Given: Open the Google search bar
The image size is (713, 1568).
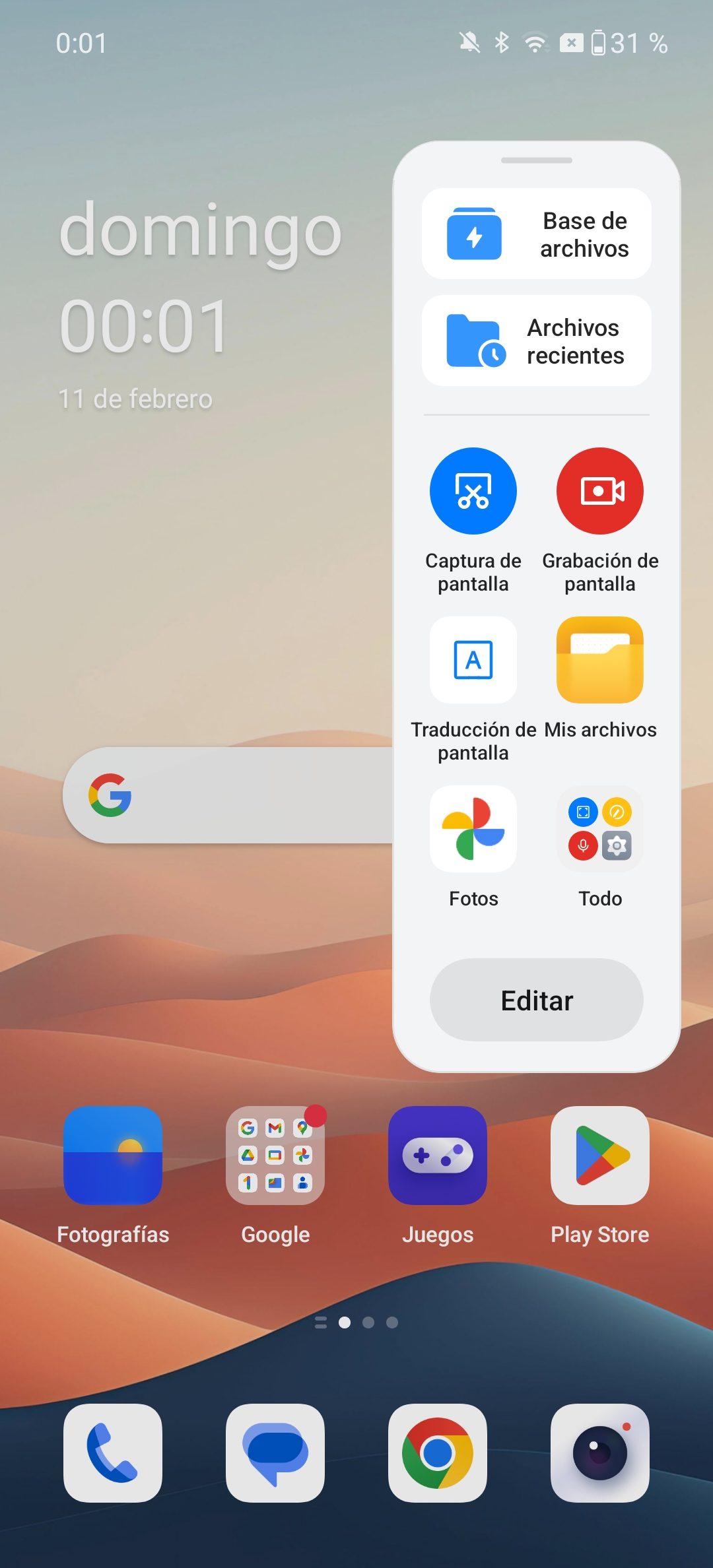Looking at the screenshot, I should point(228,795).
